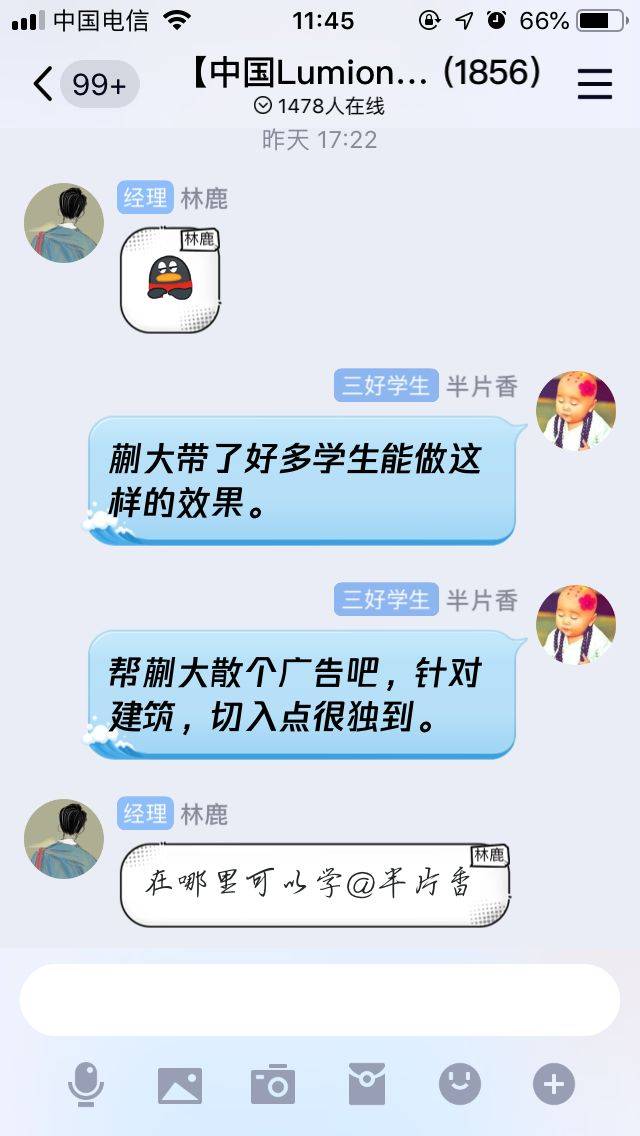Open the emoji panel

tap(460, 1084)
